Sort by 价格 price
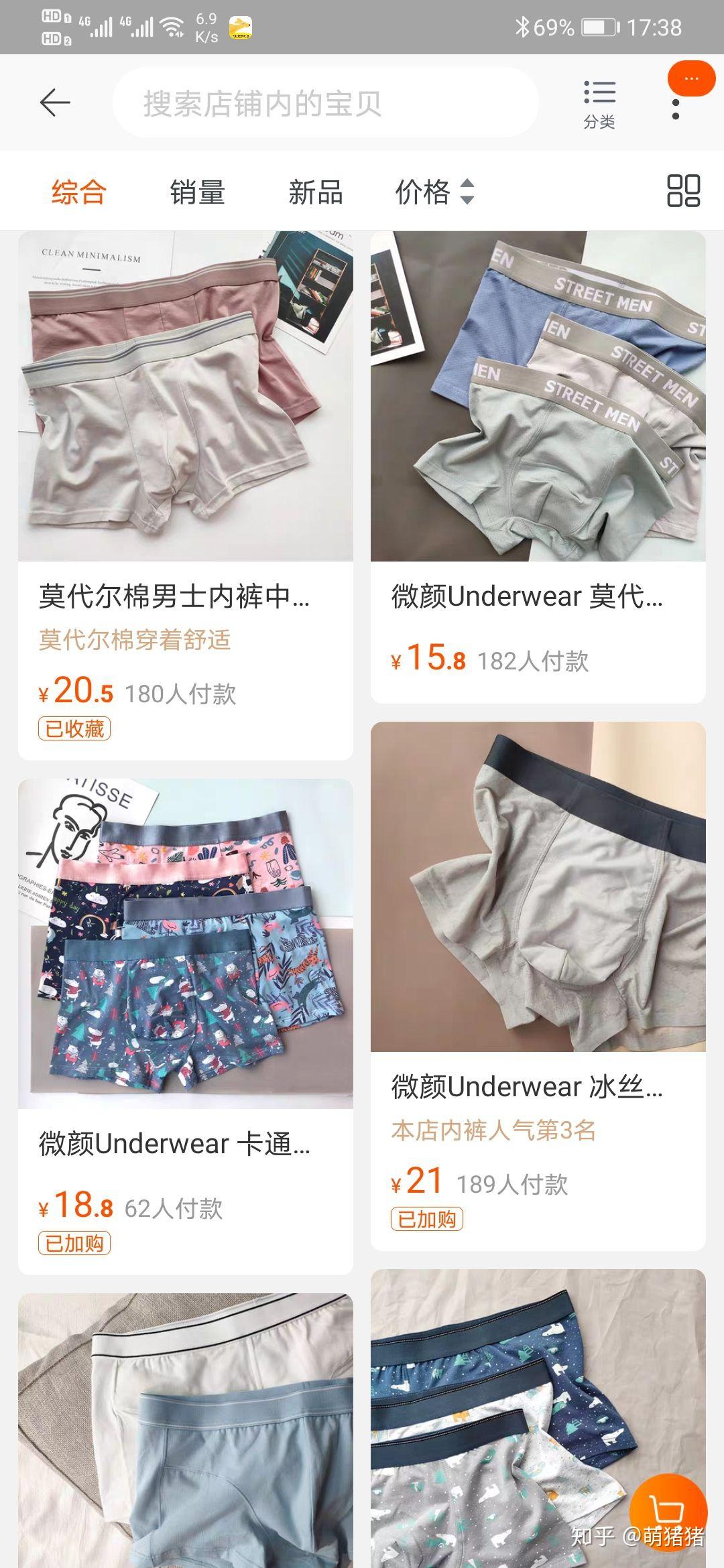Viewport: 724px width, 1568px height. (434, 192)
